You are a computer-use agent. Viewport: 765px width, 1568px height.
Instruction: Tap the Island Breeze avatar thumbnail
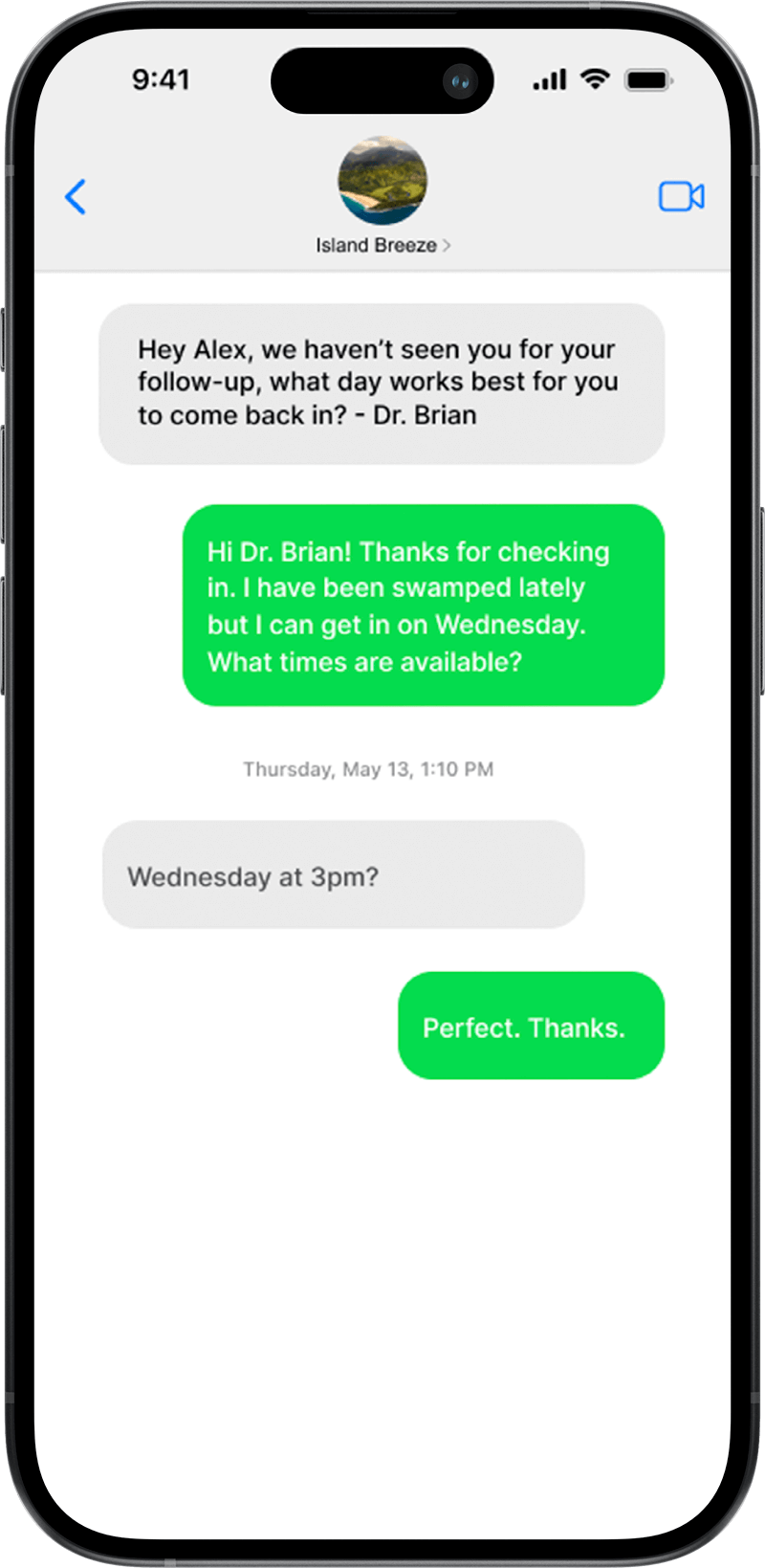(x=382, y=183)
